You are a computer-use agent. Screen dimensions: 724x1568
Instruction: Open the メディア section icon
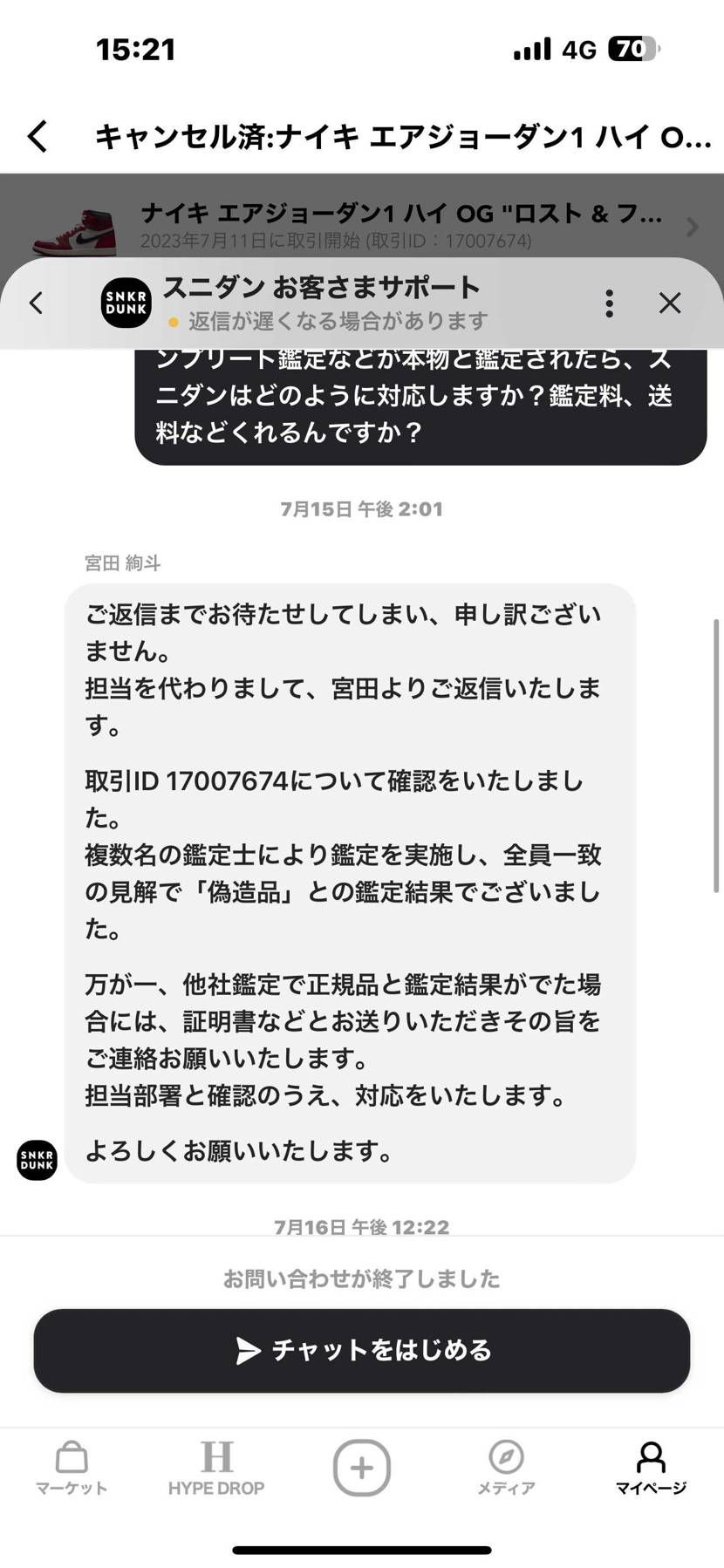click(x=506, y=1463)
